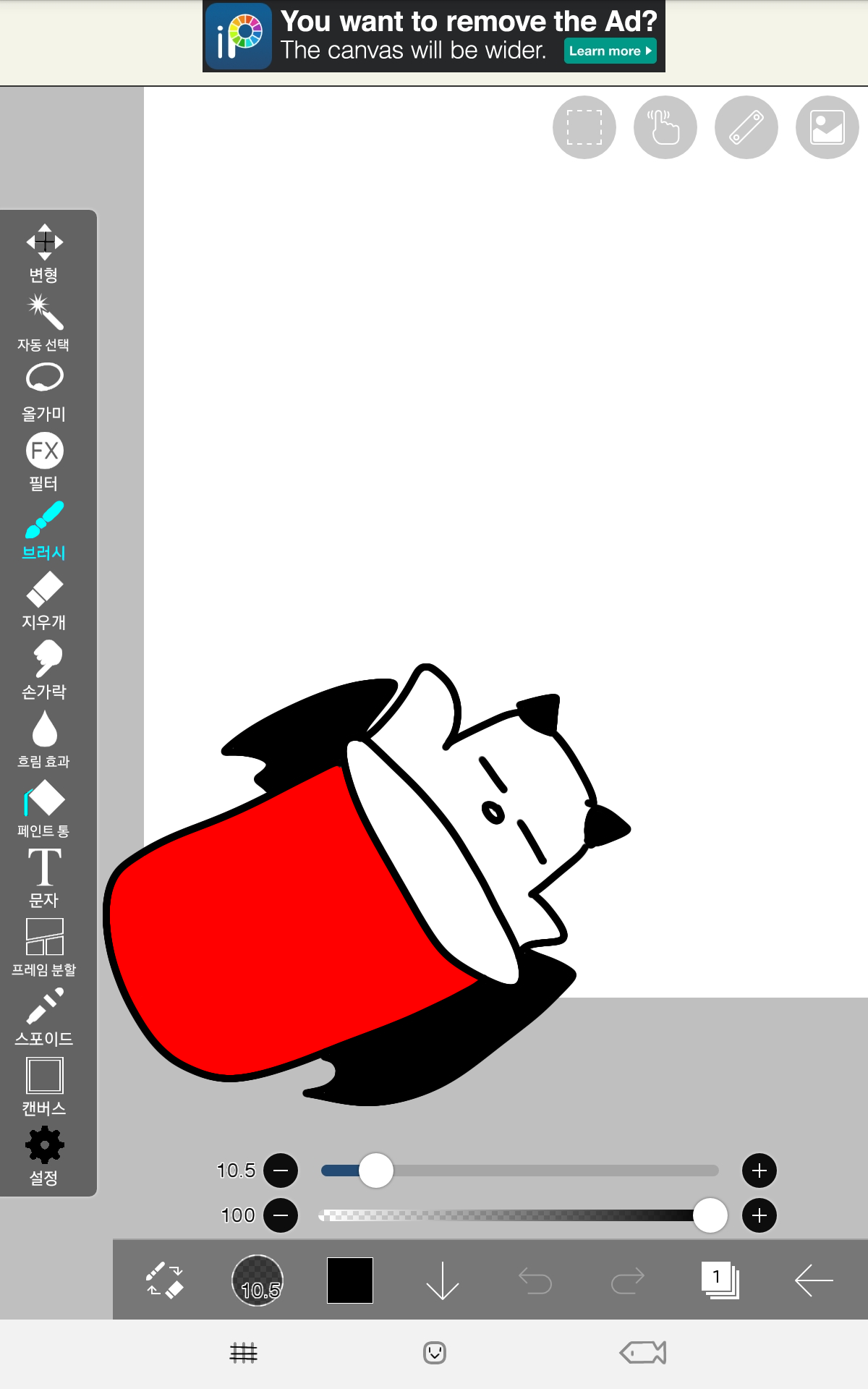Toggle brush and eraser switch icon
868x1389 pixels.
[x=165, y=1280]
